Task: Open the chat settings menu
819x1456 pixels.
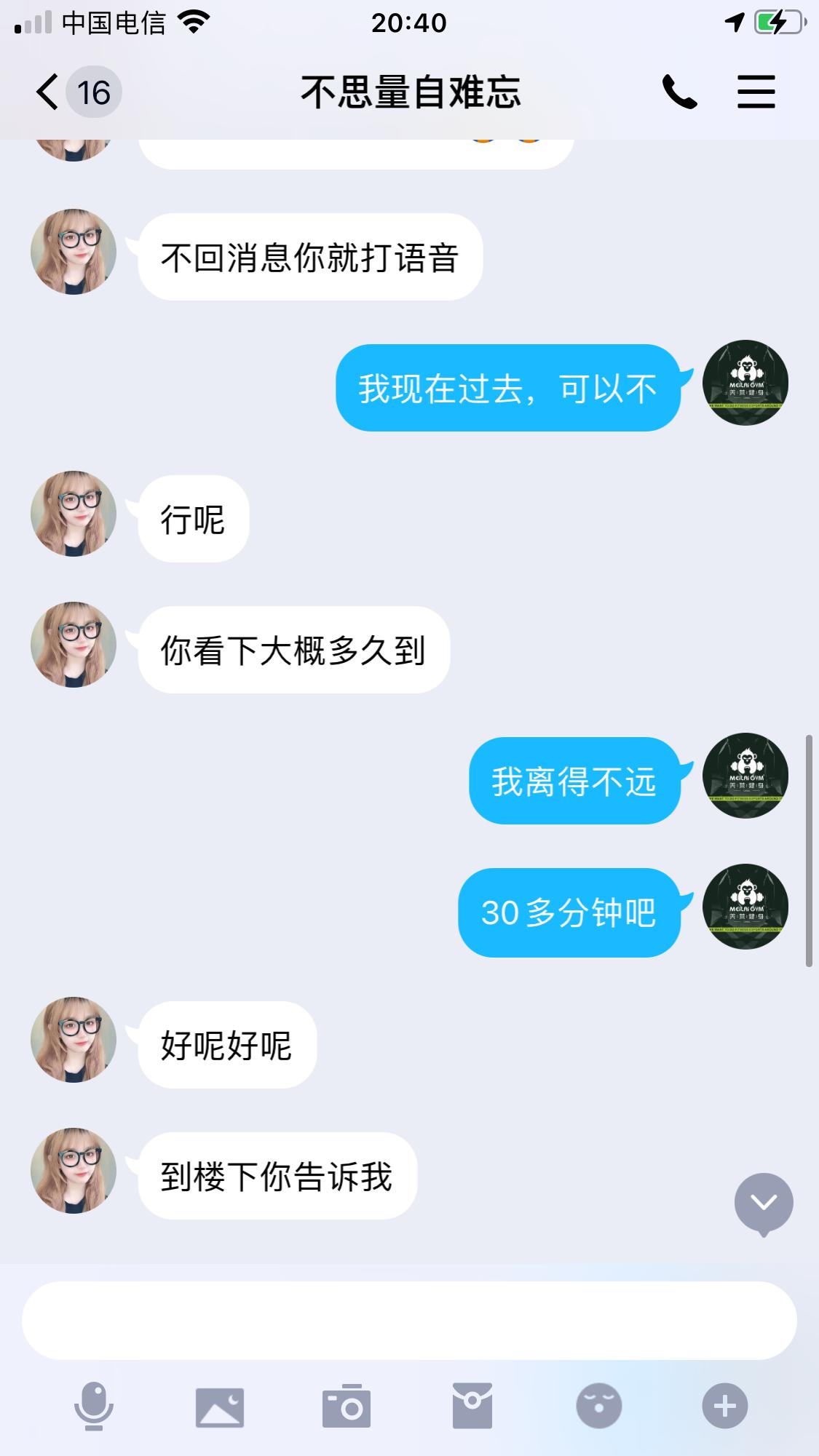Action: pos(756,92)
